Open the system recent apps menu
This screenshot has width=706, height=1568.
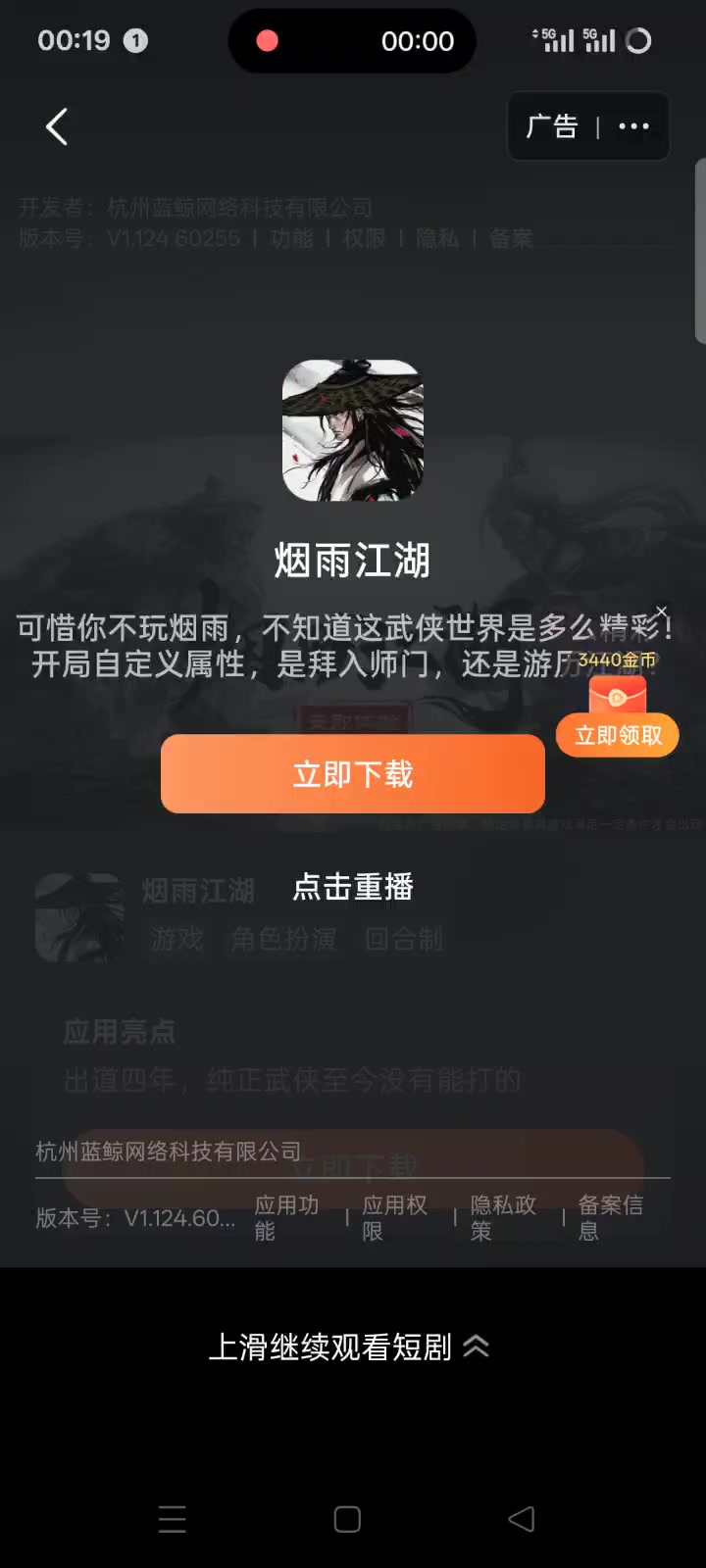point(173,1519)
